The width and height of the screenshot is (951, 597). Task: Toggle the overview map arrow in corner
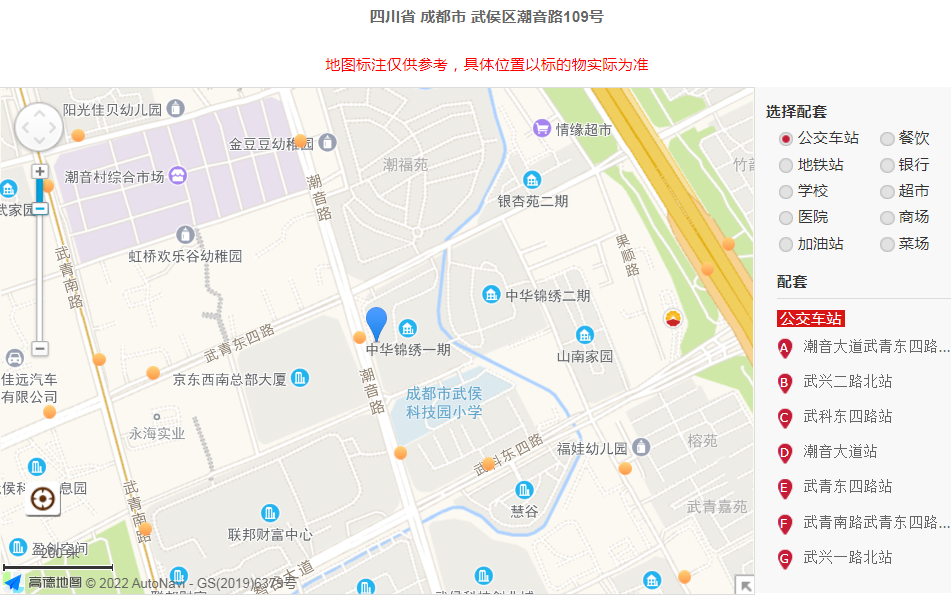pos(744,586)
